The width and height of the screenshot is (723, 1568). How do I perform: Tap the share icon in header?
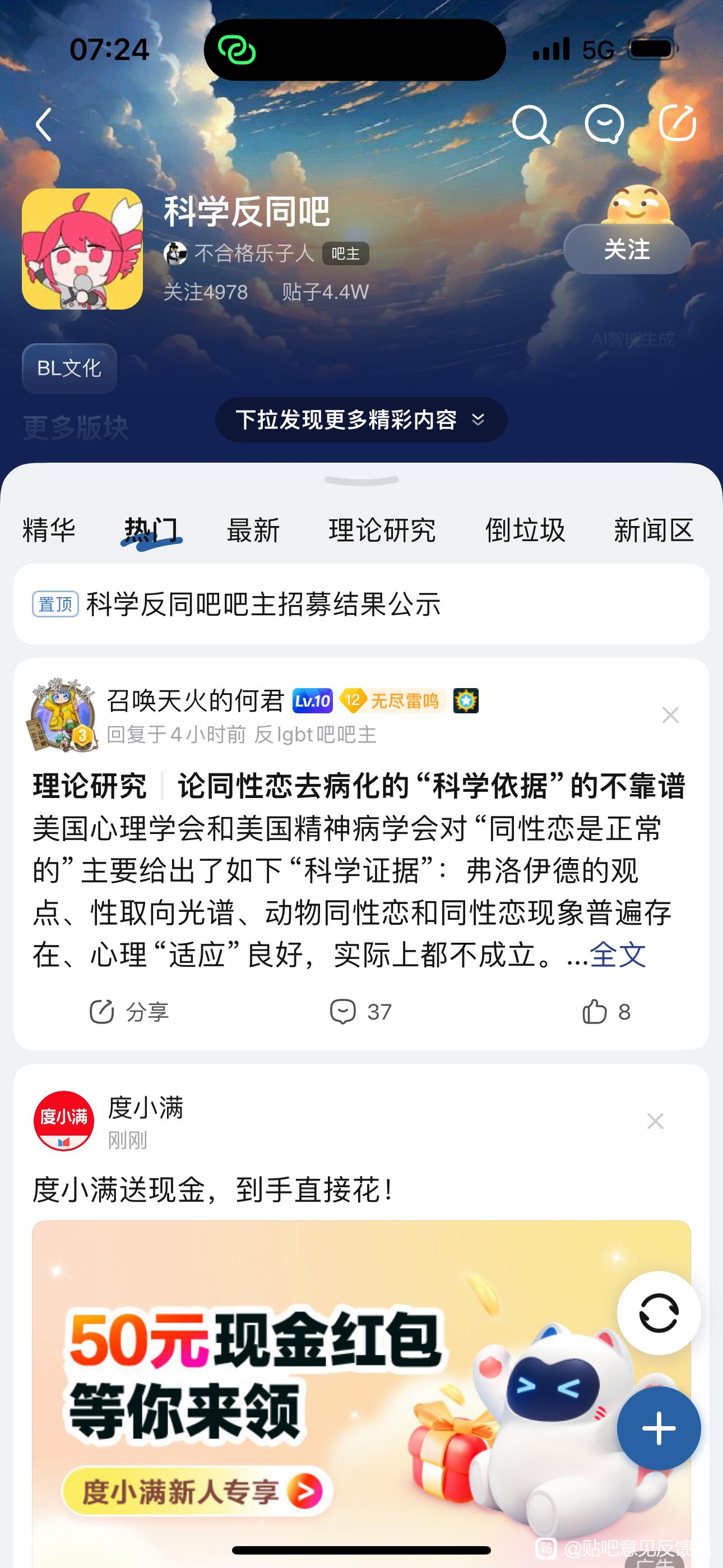678,123
